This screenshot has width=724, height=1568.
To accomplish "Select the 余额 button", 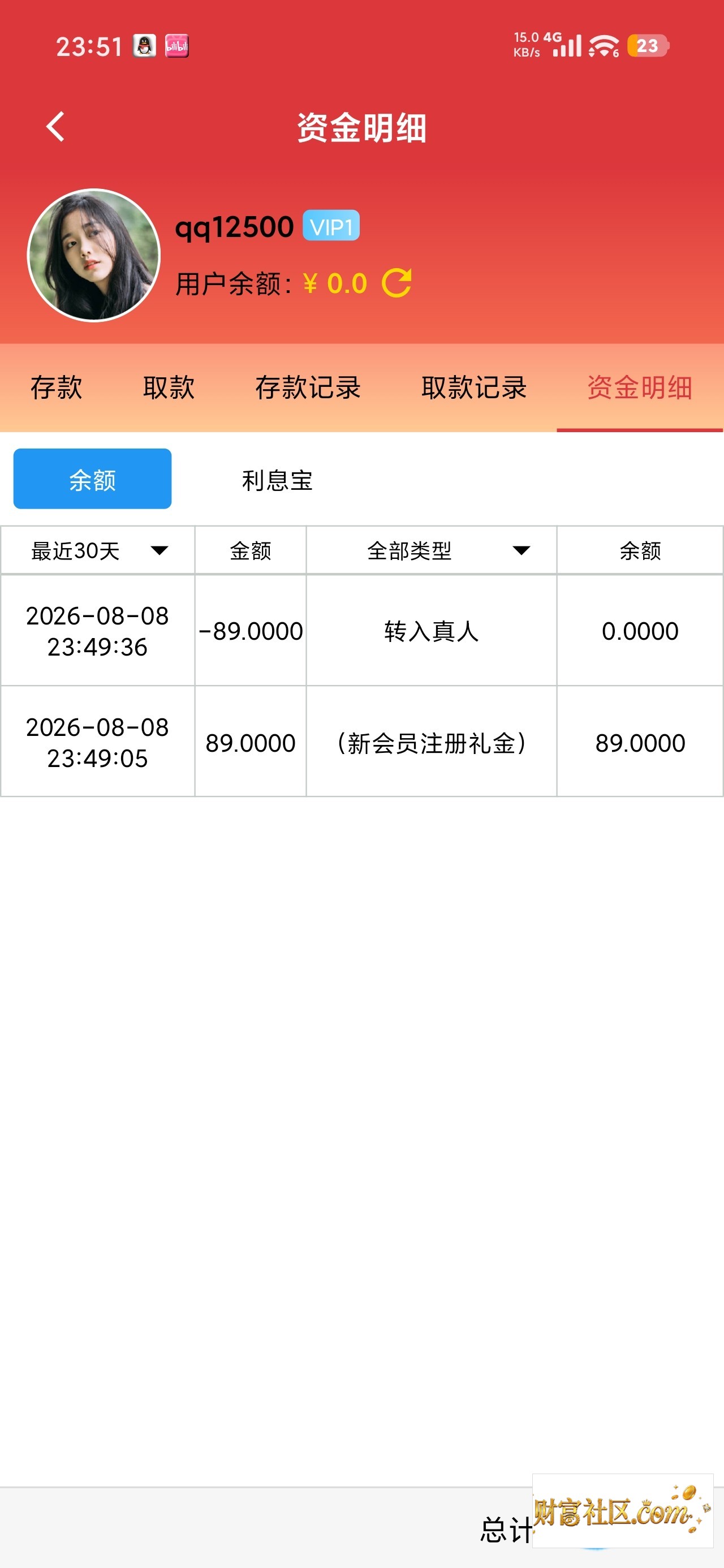I will click(x=93, y=479).
